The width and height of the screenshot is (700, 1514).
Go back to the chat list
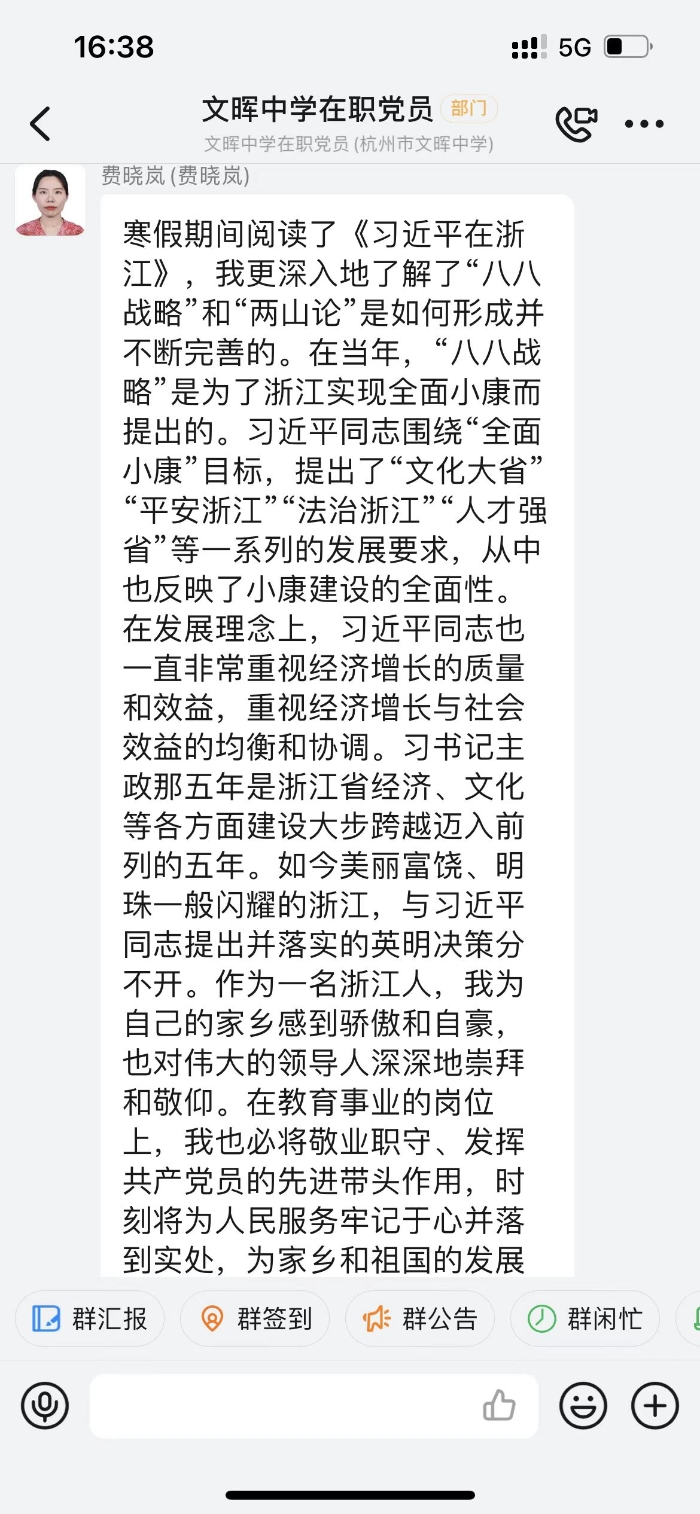click(40, 124)
